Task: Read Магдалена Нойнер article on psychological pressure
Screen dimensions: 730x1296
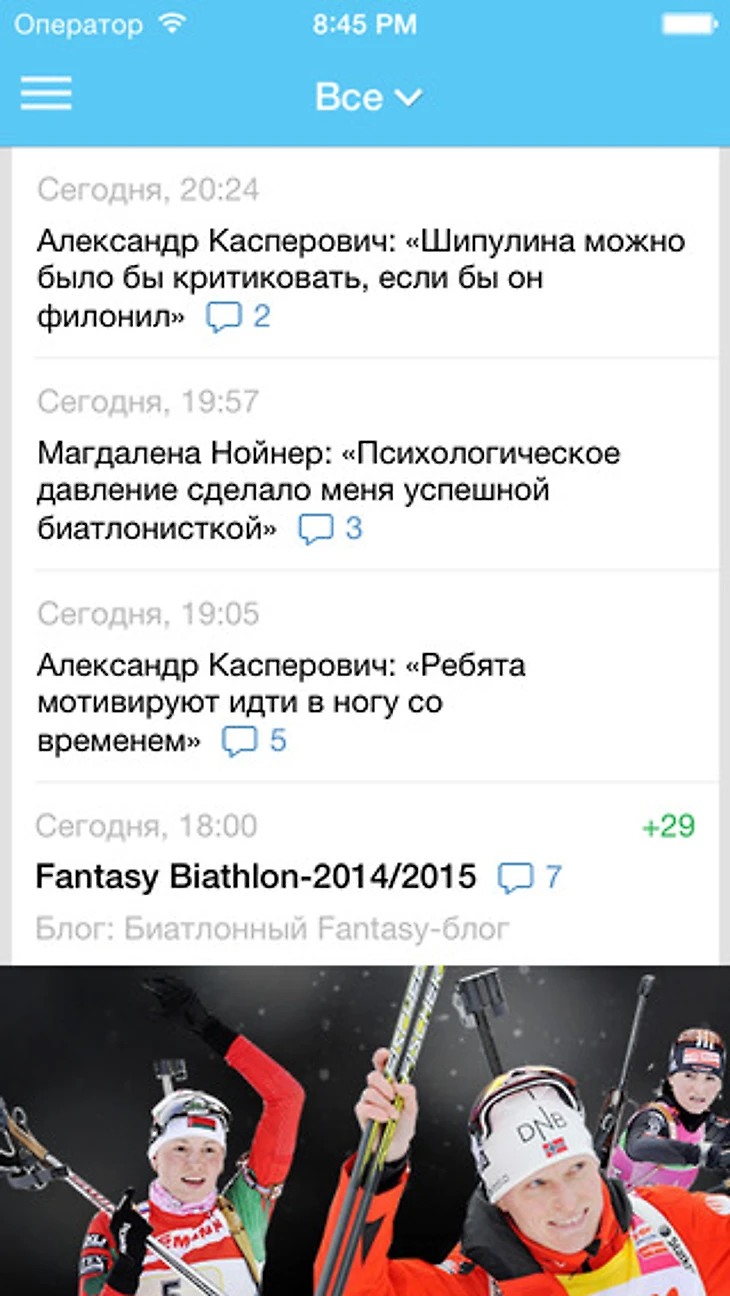Action: click(x=330, y=490)
